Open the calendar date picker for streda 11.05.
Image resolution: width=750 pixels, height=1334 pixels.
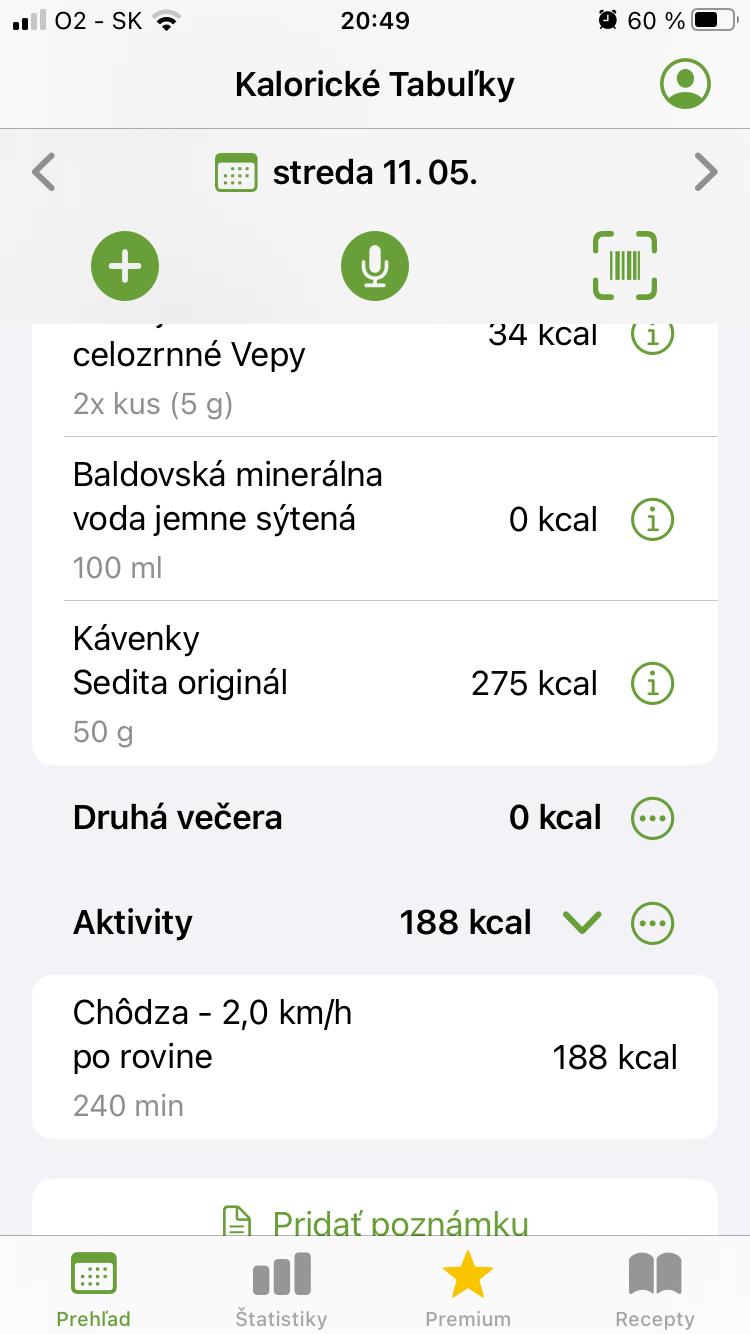click(x=236, y=173)
